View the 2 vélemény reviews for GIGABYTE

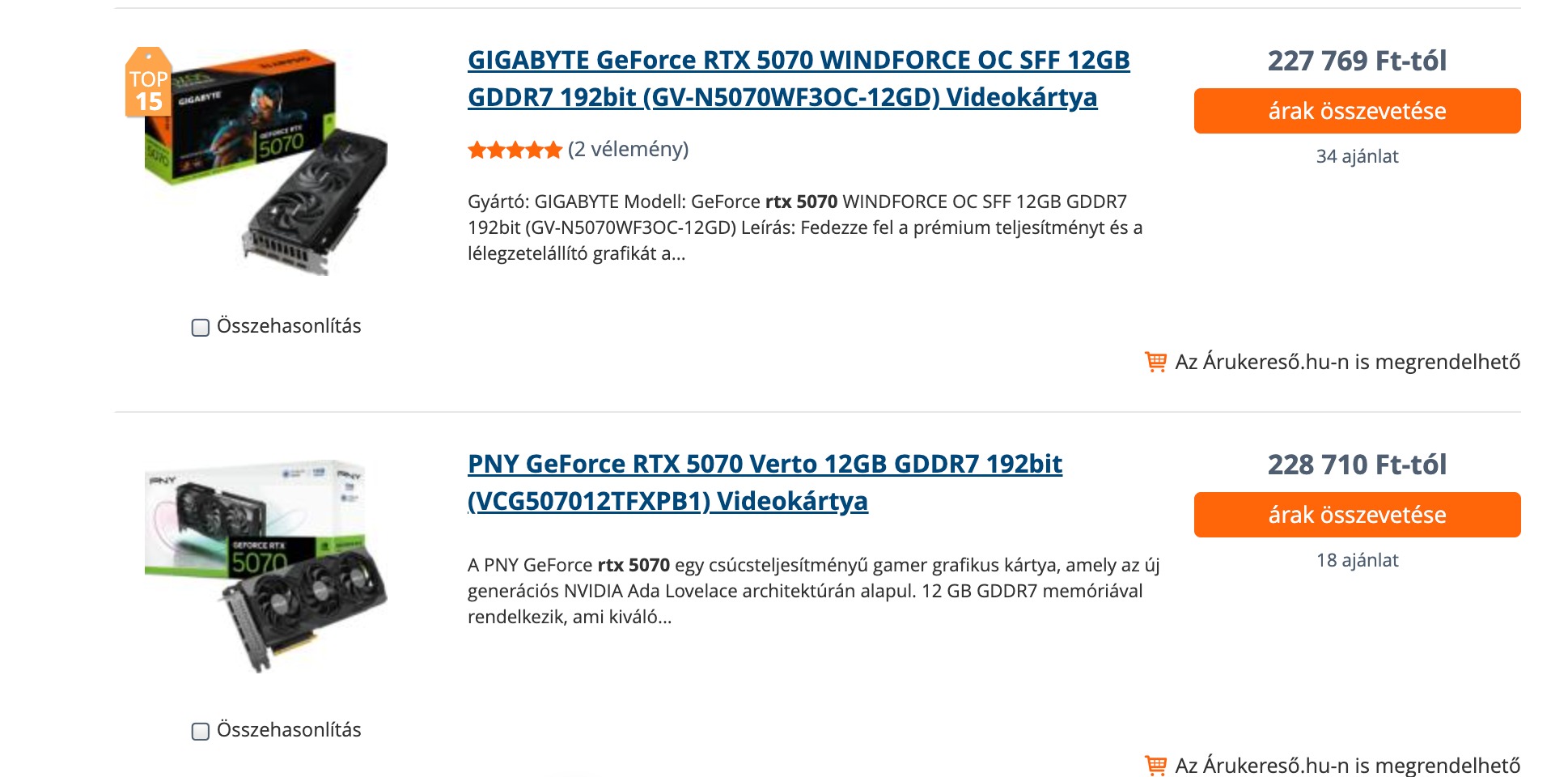point(627,150)
